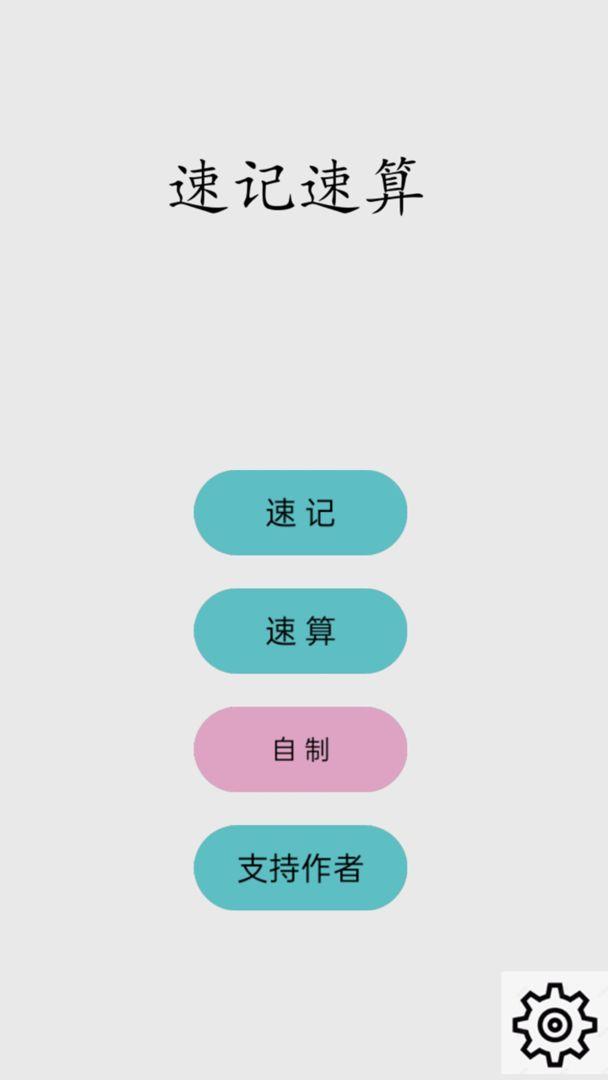Image resolution: width=608 pixels, height=1080 pixels.
Task: Start the 速算 mode
Action: (300, 631)
